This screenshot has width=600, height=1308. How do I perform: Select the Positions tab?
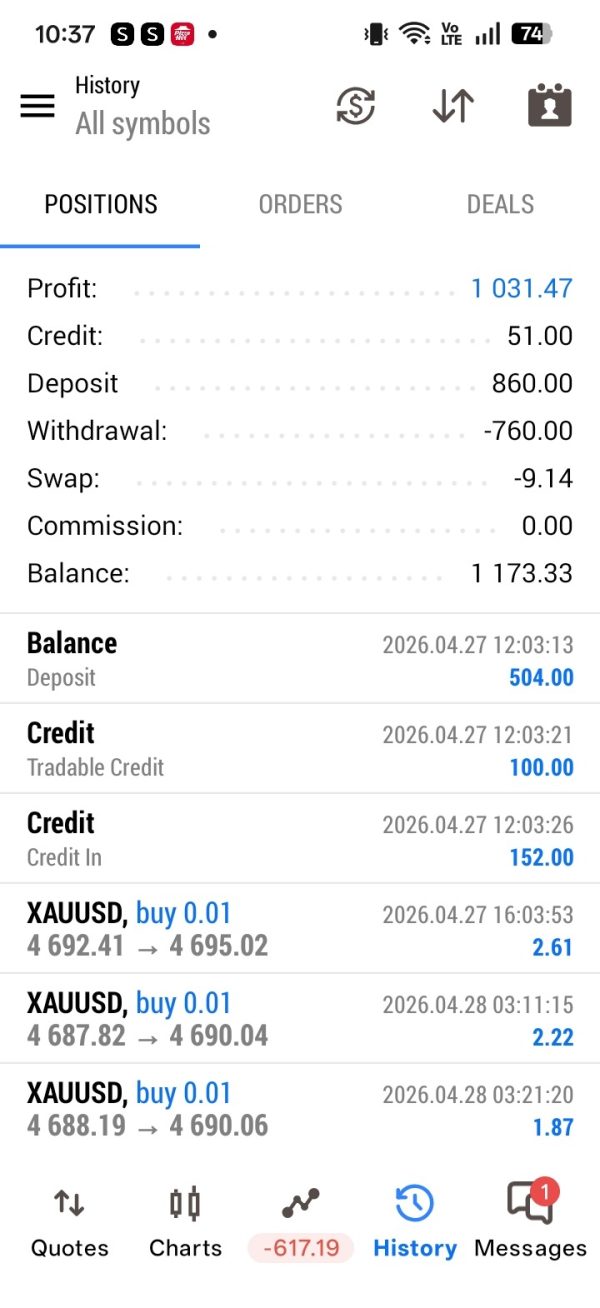pyautogui.click(x=100, y=204)
